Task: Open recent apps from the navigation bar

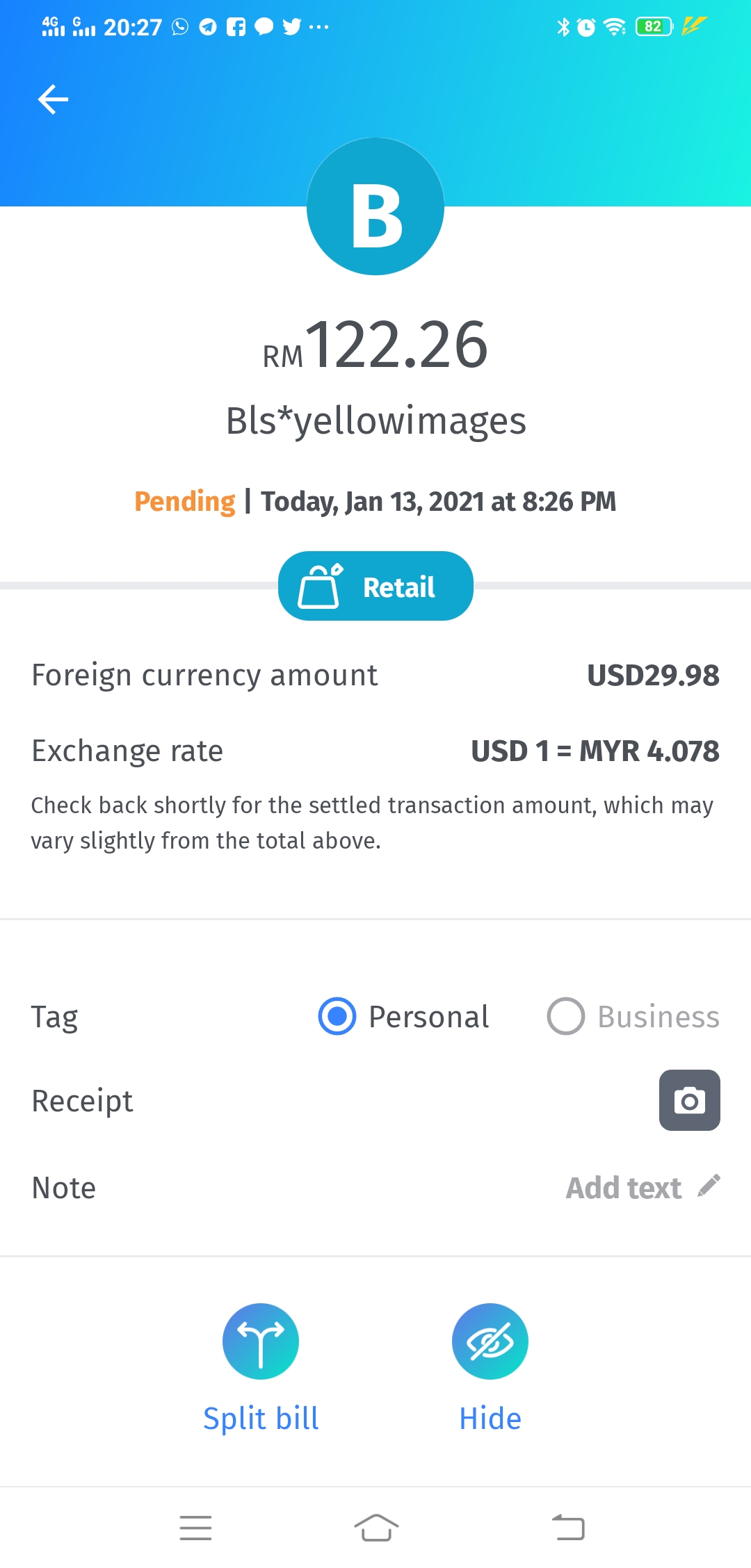Action: tap(195, 1528)
